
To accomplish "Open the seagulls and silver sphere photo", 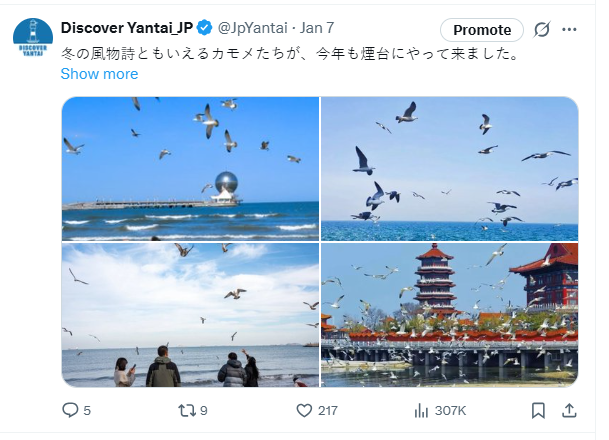I will coord(190,168).
